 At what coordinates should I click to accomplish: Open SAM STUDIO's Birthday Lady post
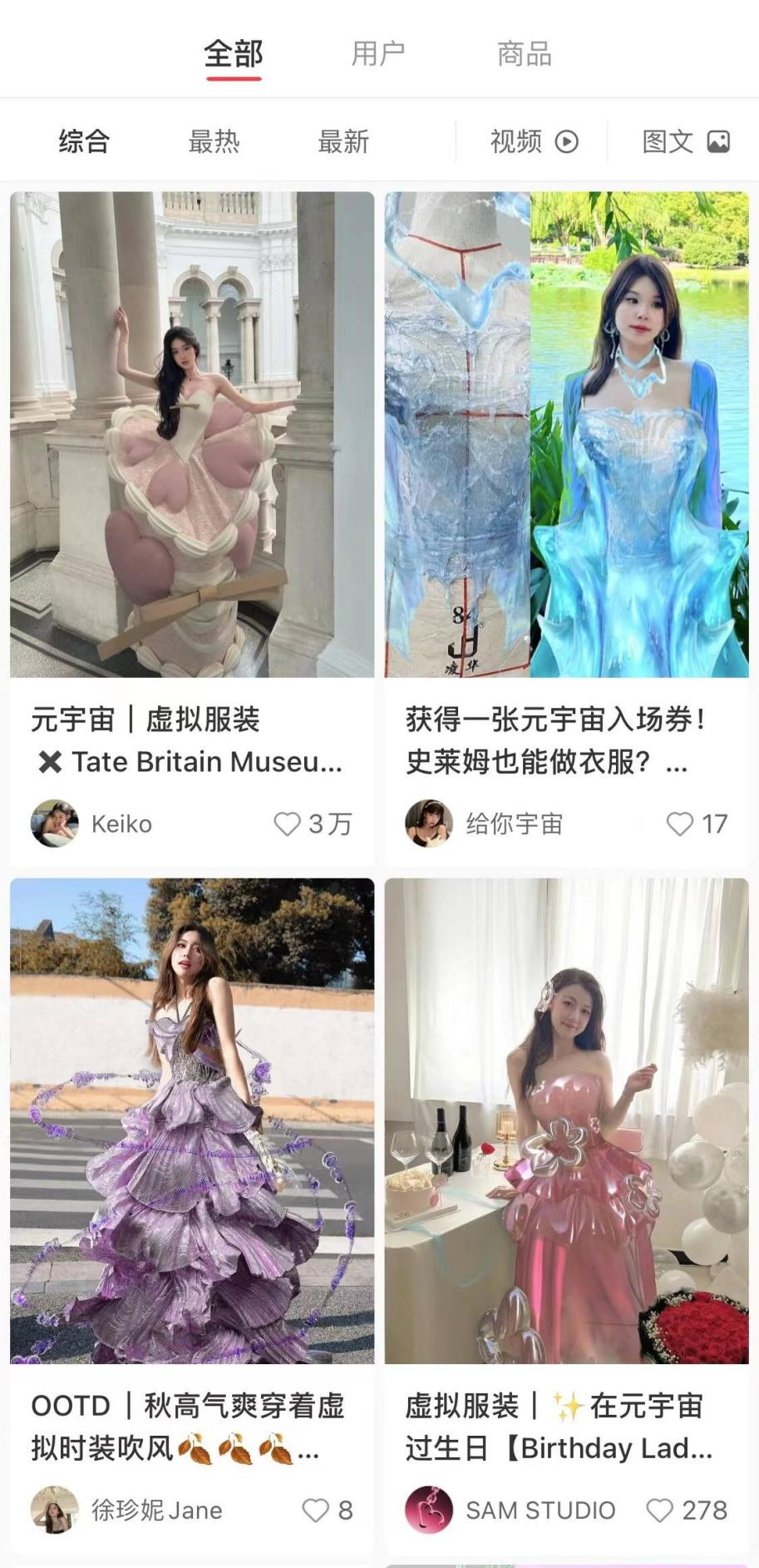click(566, 1120)
